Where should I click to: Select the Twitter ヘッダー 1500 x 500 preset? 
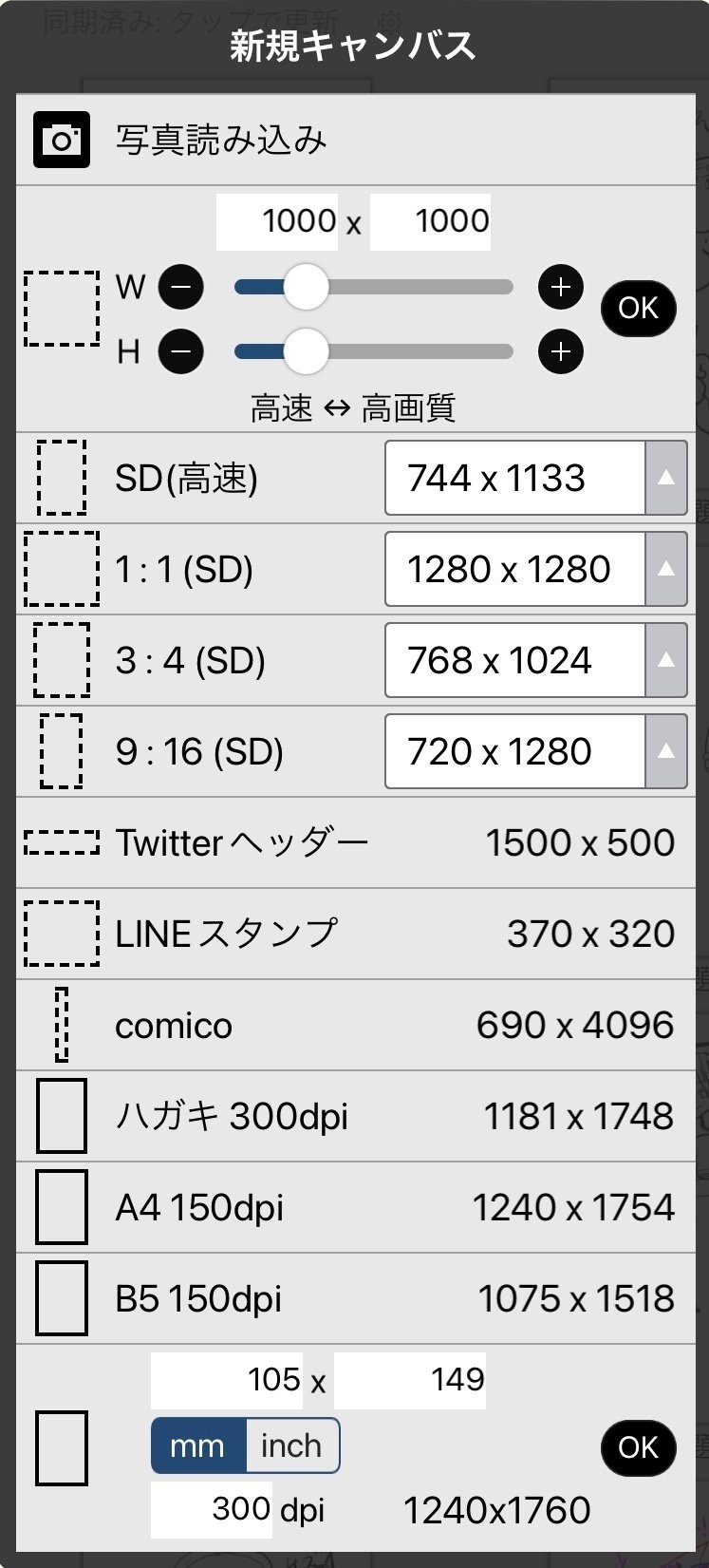[x=351, y=843]
